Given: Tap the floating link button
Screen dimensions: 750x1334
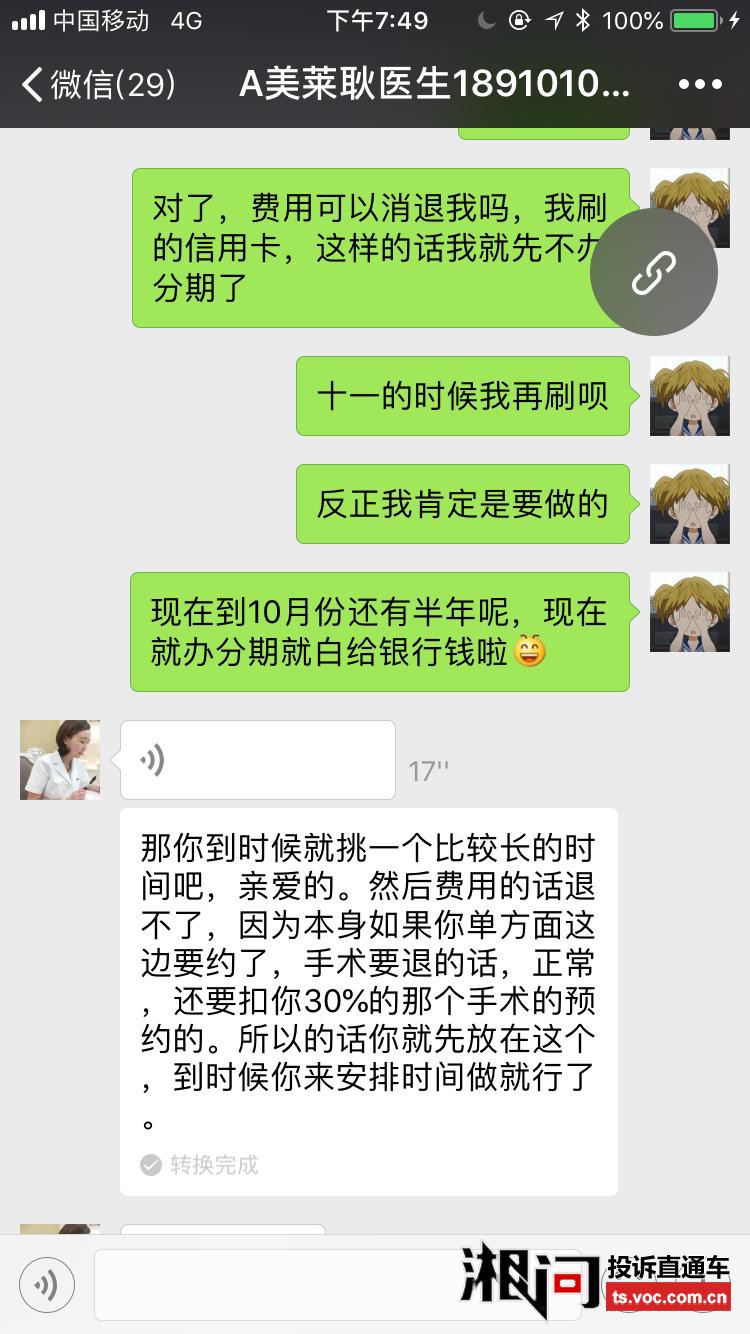Looking at the screenshot, I should (654, 272).
